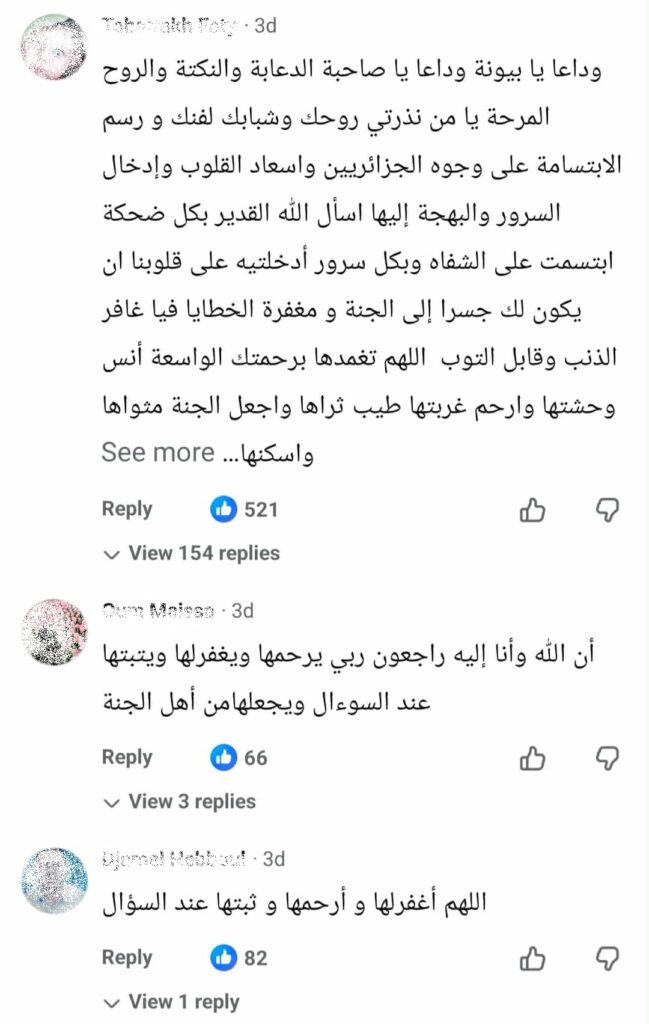Image resolution: width=649 pixels, height=1024 pixels.
Task: Open avatar of the first commenter
Action: pos(54,47)
